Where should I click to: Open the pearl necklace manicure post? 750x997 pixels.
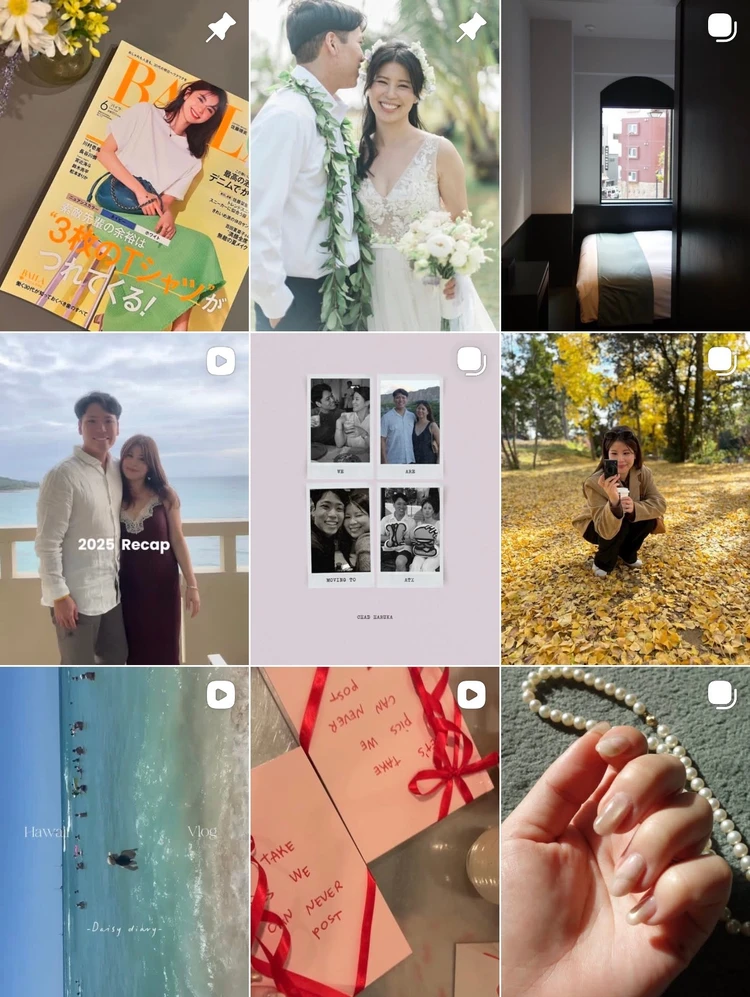pos(625,832)
